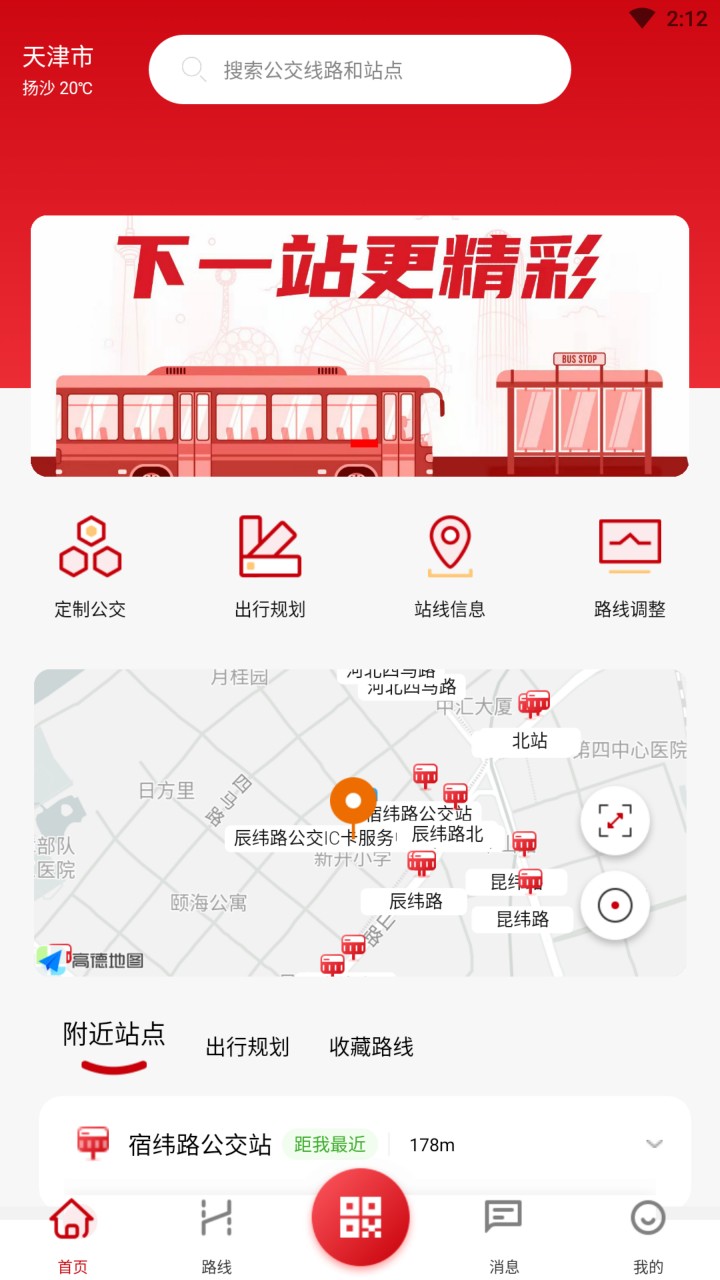Open the 消息 messages tab

pos(504,1236)
